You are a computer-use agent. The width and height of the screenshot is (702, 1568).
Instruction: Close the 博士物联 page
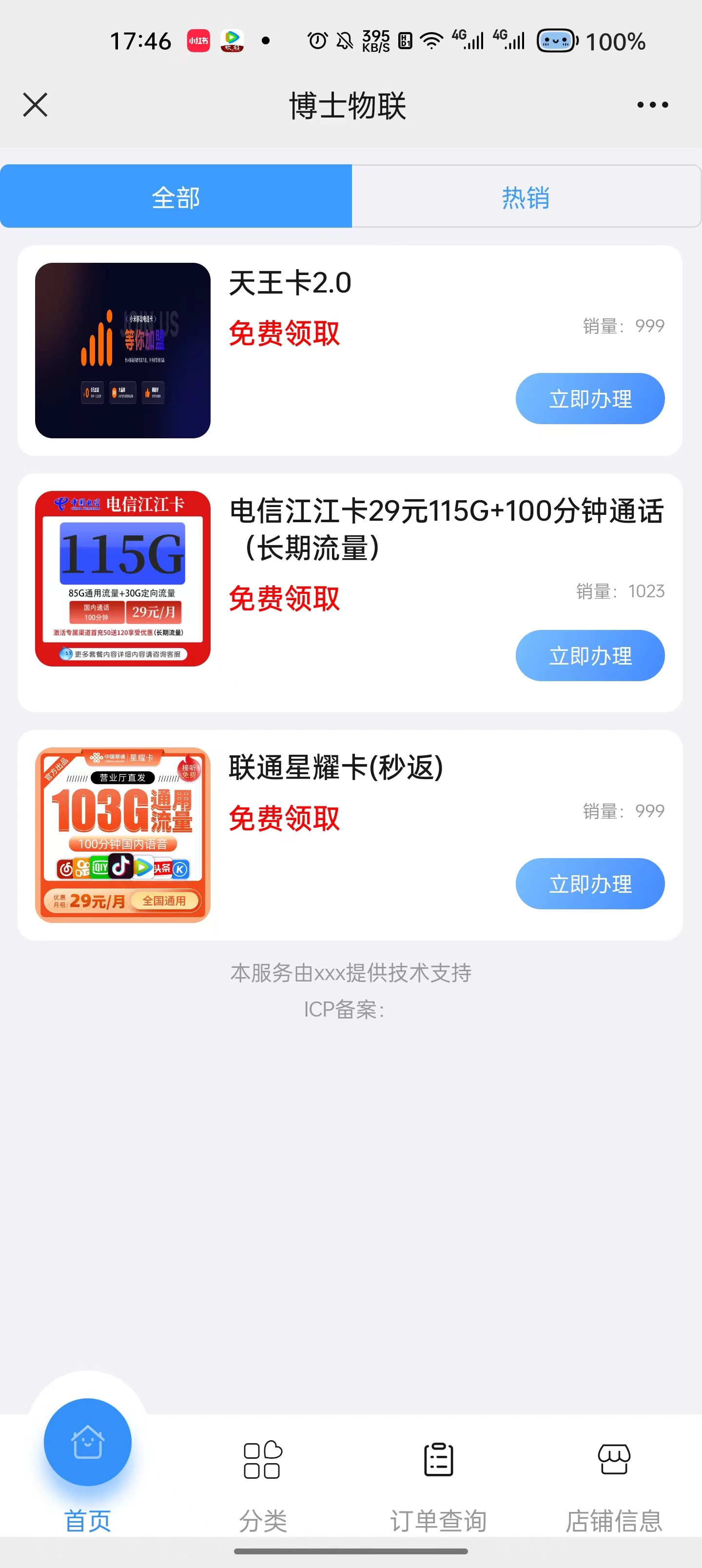(35, 105)
